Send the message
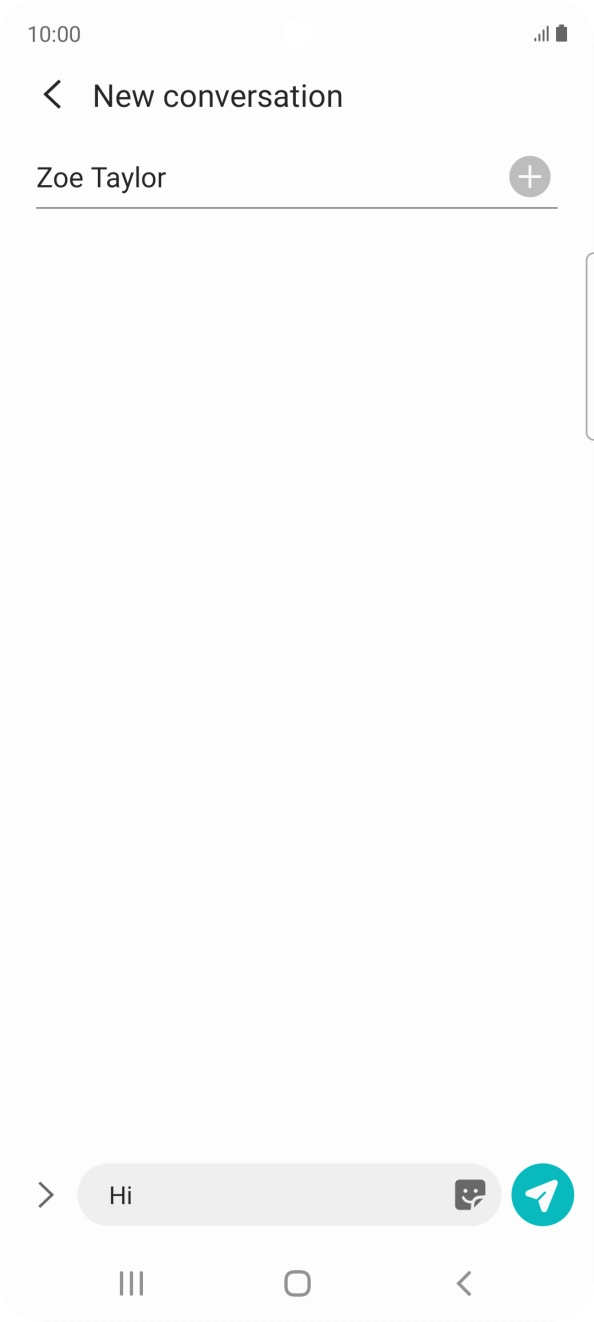Viewport: 594px width, 1322px height. click(x=542, y=1194)
